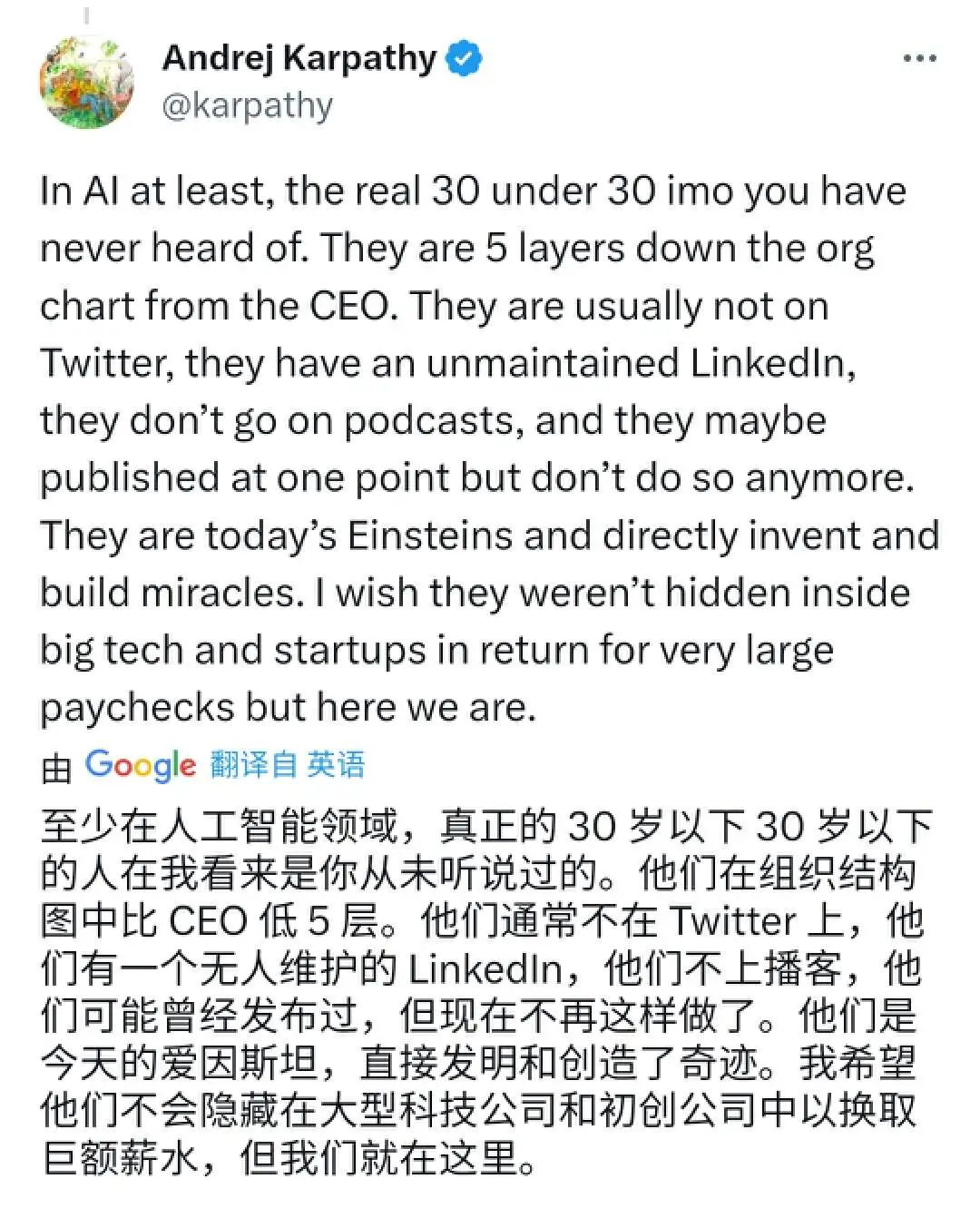
Task: Tap the 翻译自 英语 translation link
Action: (x=287, y=765)
